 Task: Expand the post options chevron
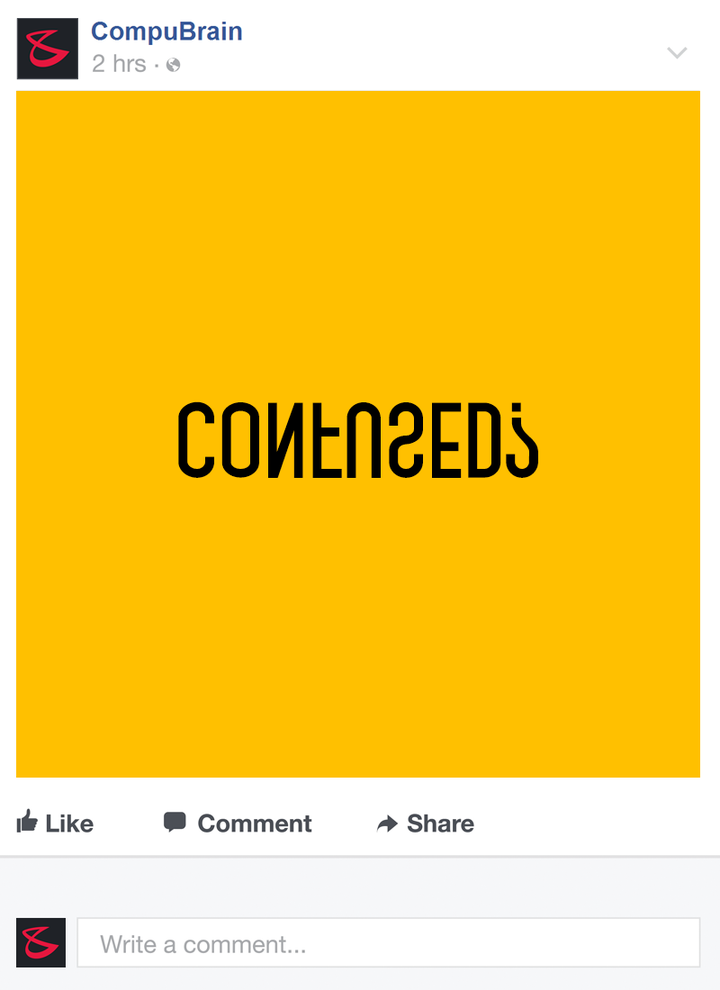pyautogui.click(x=677, y=53)
